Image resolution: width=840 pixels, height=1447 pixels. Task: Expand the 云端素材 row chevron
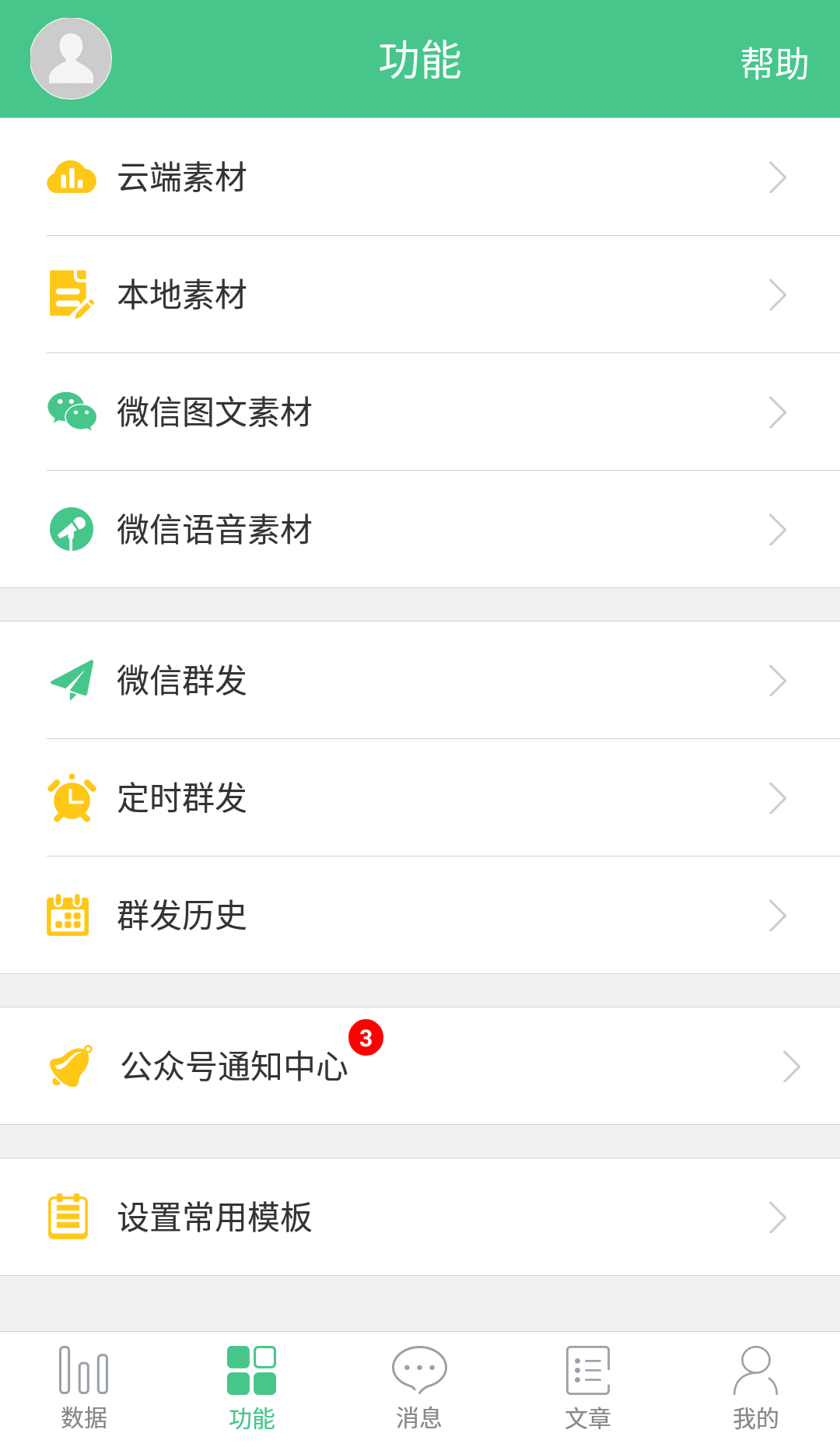point(777,177)
